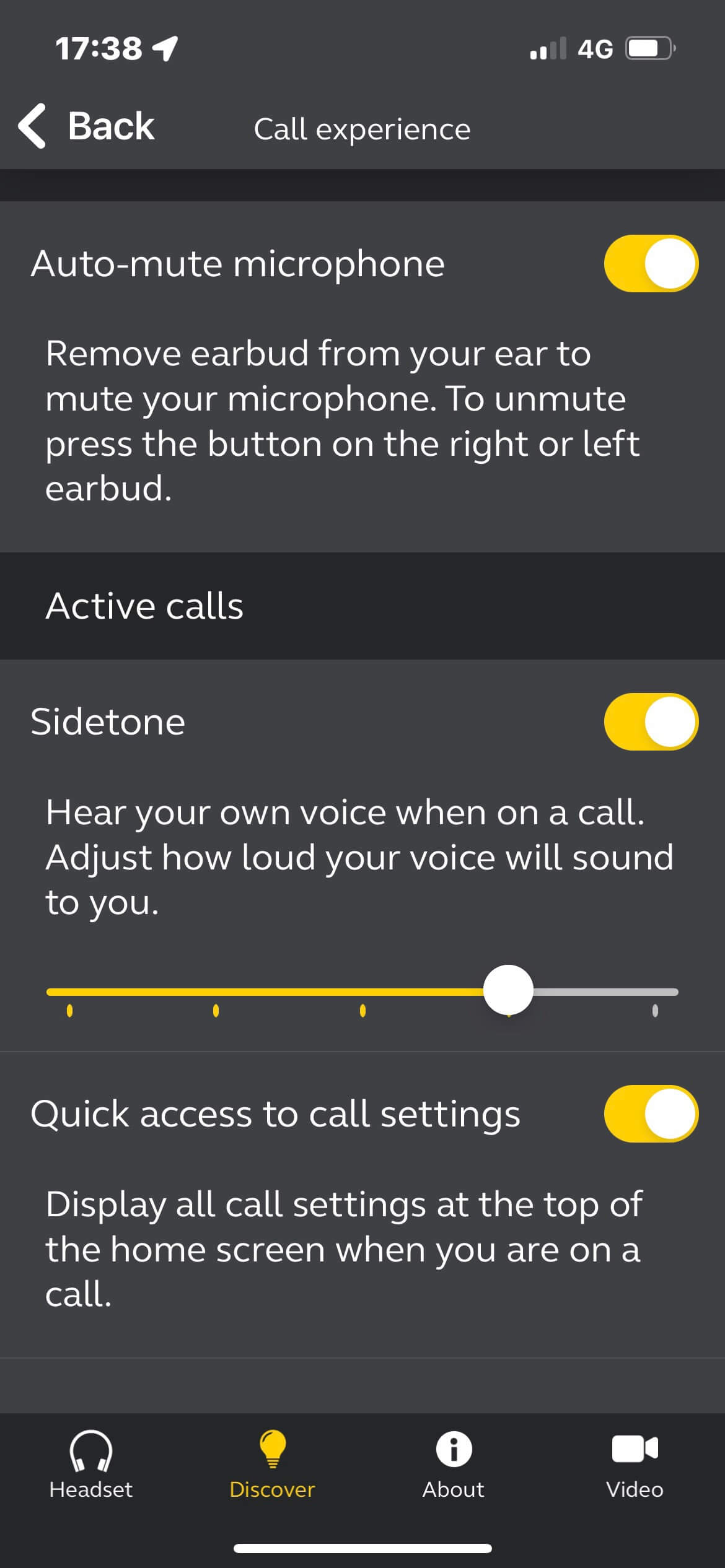Disable the Sidetone switch
Image resolution: width=725 pixels, height=1568 pixels.
click(x=651, y=721)
